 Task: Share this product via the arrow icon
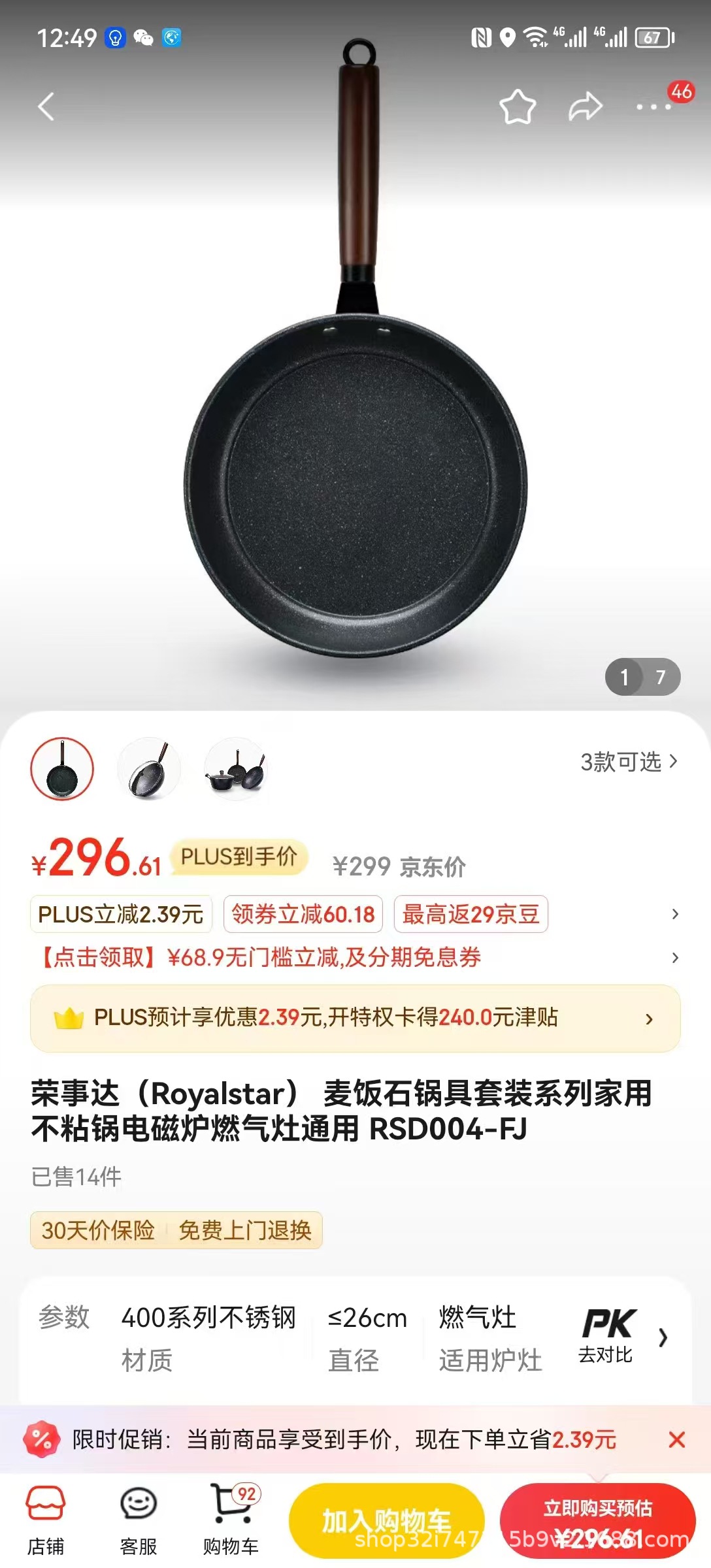click(585, 106)
